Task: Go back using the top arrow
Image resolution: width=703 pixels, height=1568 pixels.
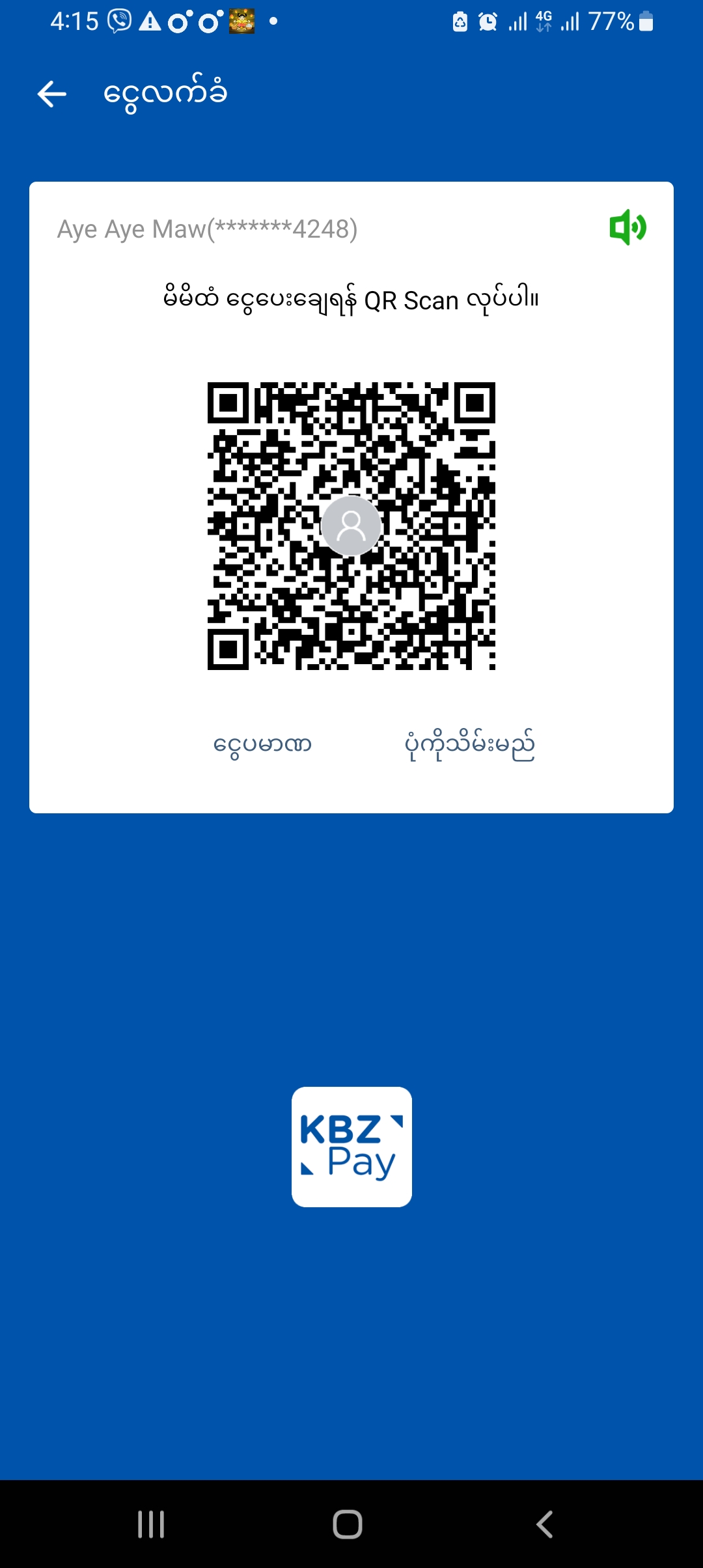Action: click(x=52, y=94)
